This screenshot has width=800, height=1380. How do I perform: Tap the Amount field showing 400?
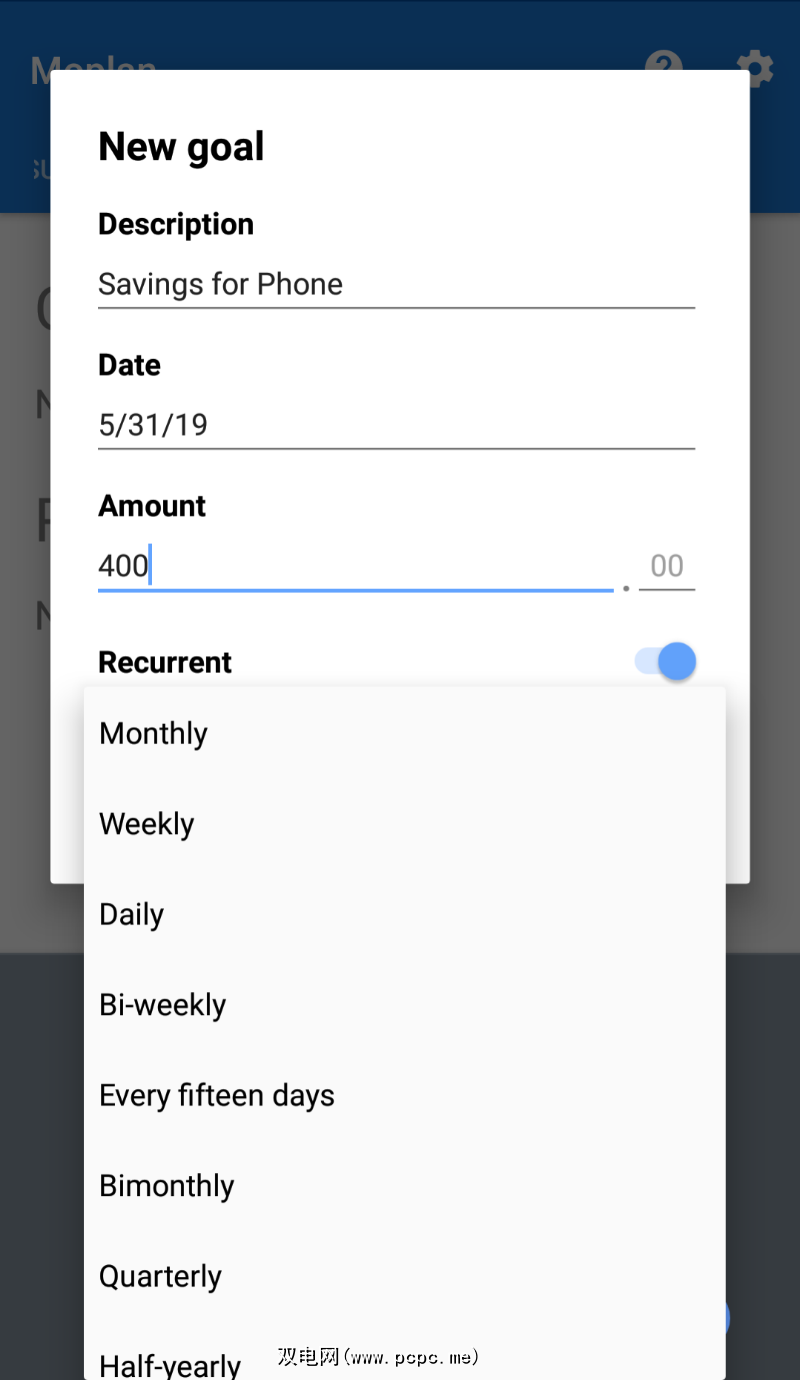355,566
